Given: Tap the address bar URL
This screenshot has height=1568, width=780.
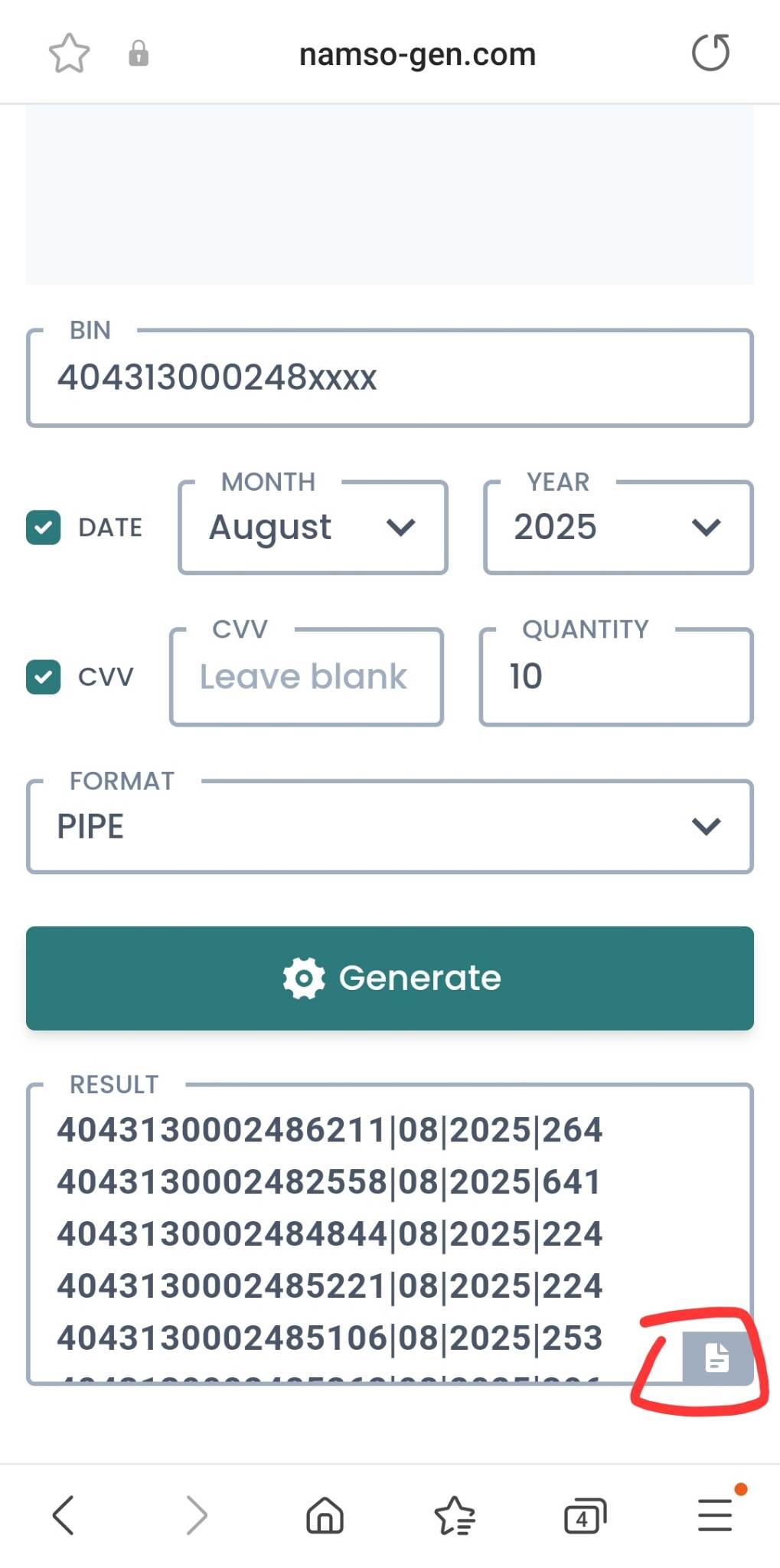Looking at the screenshot, I should pos(417,54).
